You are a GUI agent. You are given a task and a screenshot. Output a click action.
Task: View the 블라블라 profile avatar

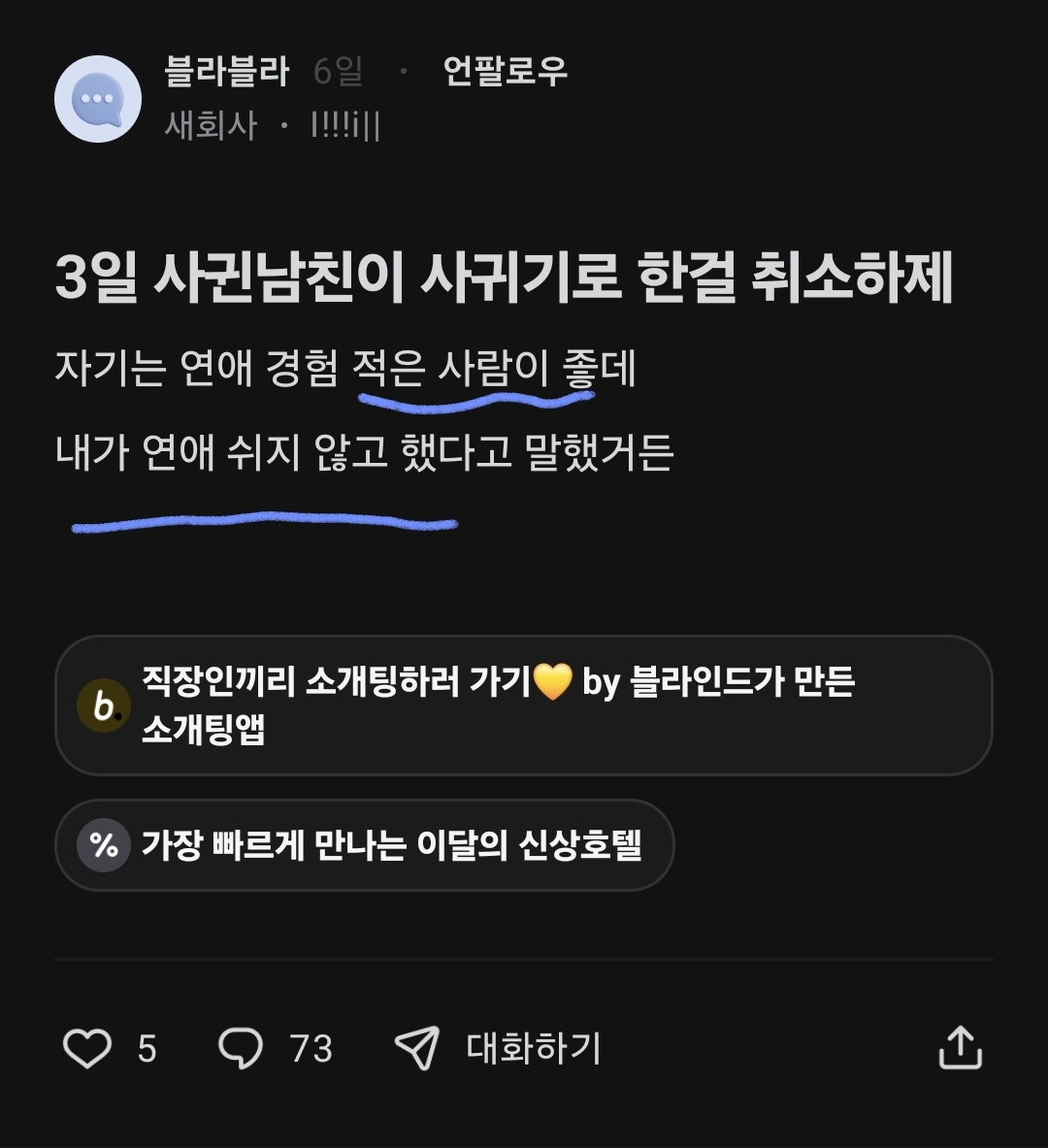(x=98, y=99)
